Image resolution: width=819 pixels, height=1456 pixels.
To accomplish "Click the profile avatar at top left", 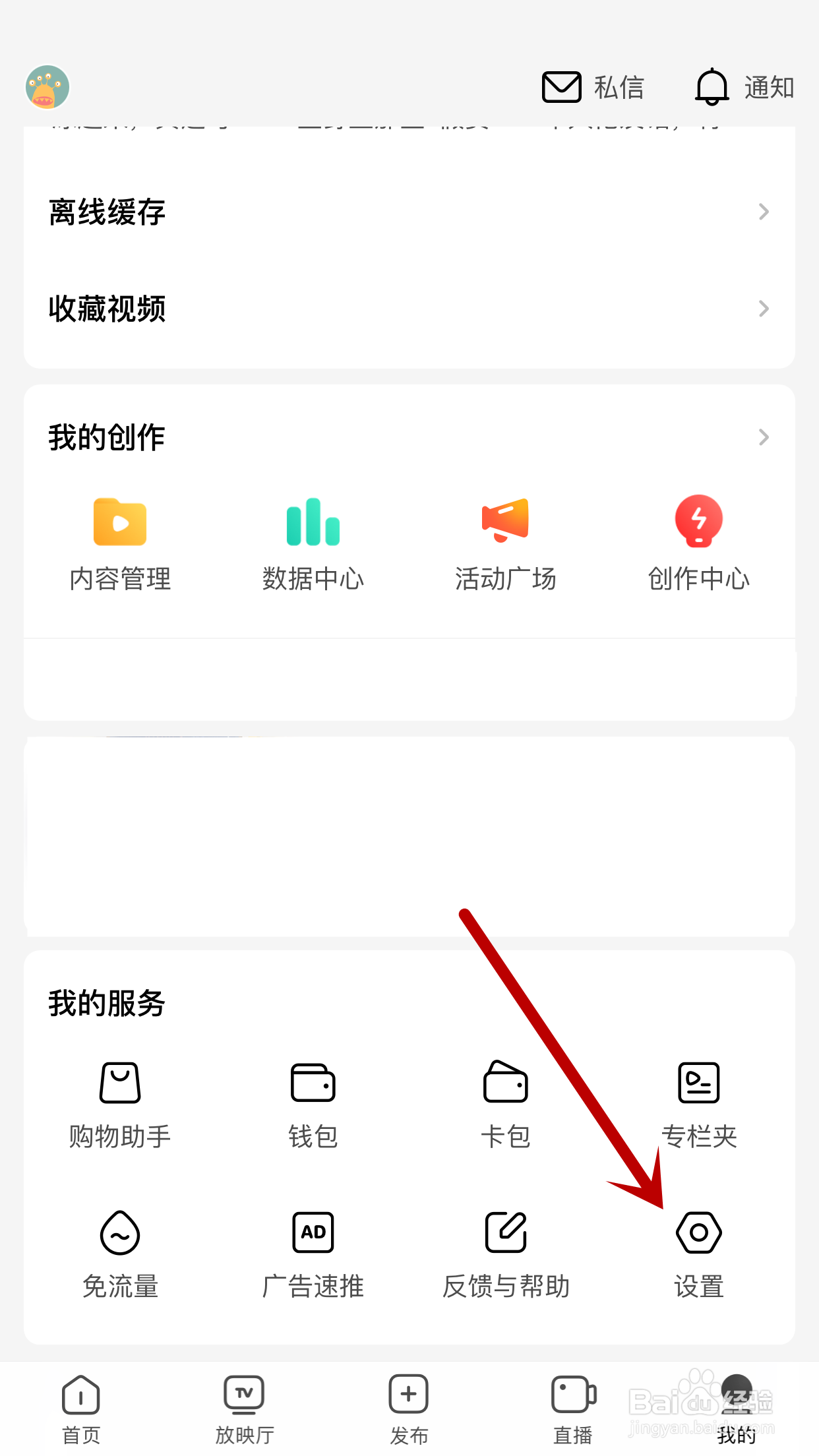I will 47,86.
